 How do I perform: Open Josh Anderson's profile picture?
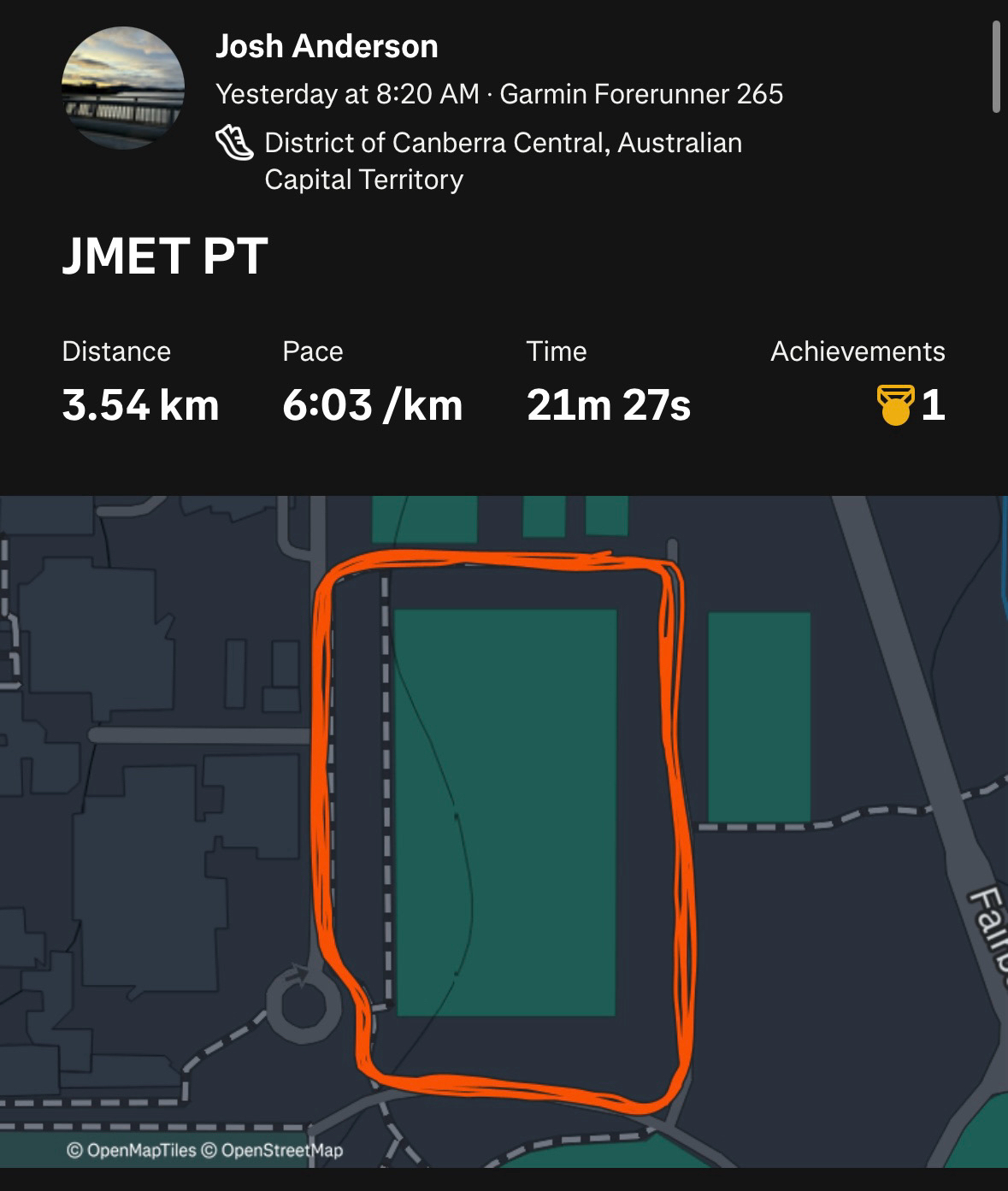click(x=123, y=88)
